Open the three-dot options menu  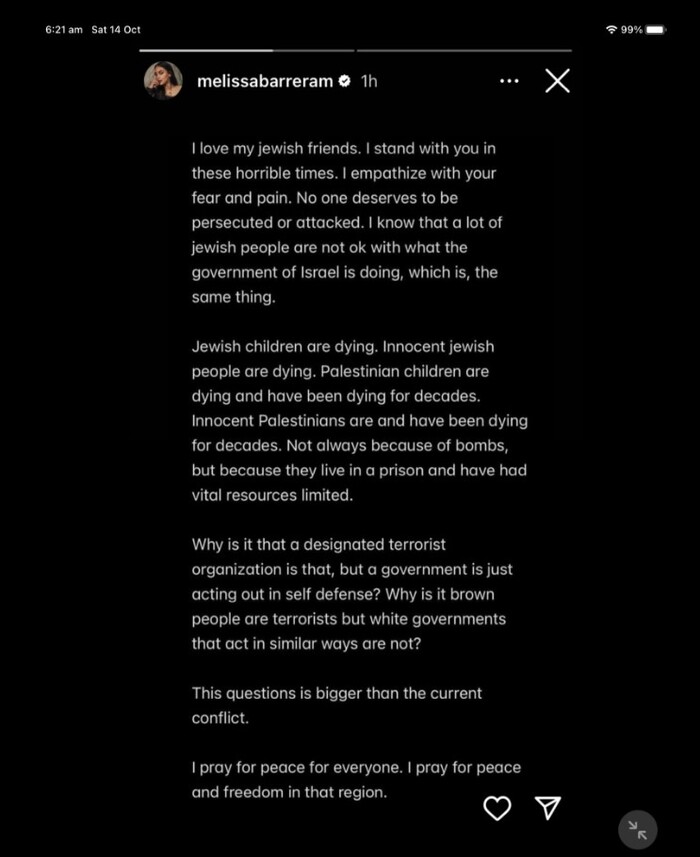[509, 81]
